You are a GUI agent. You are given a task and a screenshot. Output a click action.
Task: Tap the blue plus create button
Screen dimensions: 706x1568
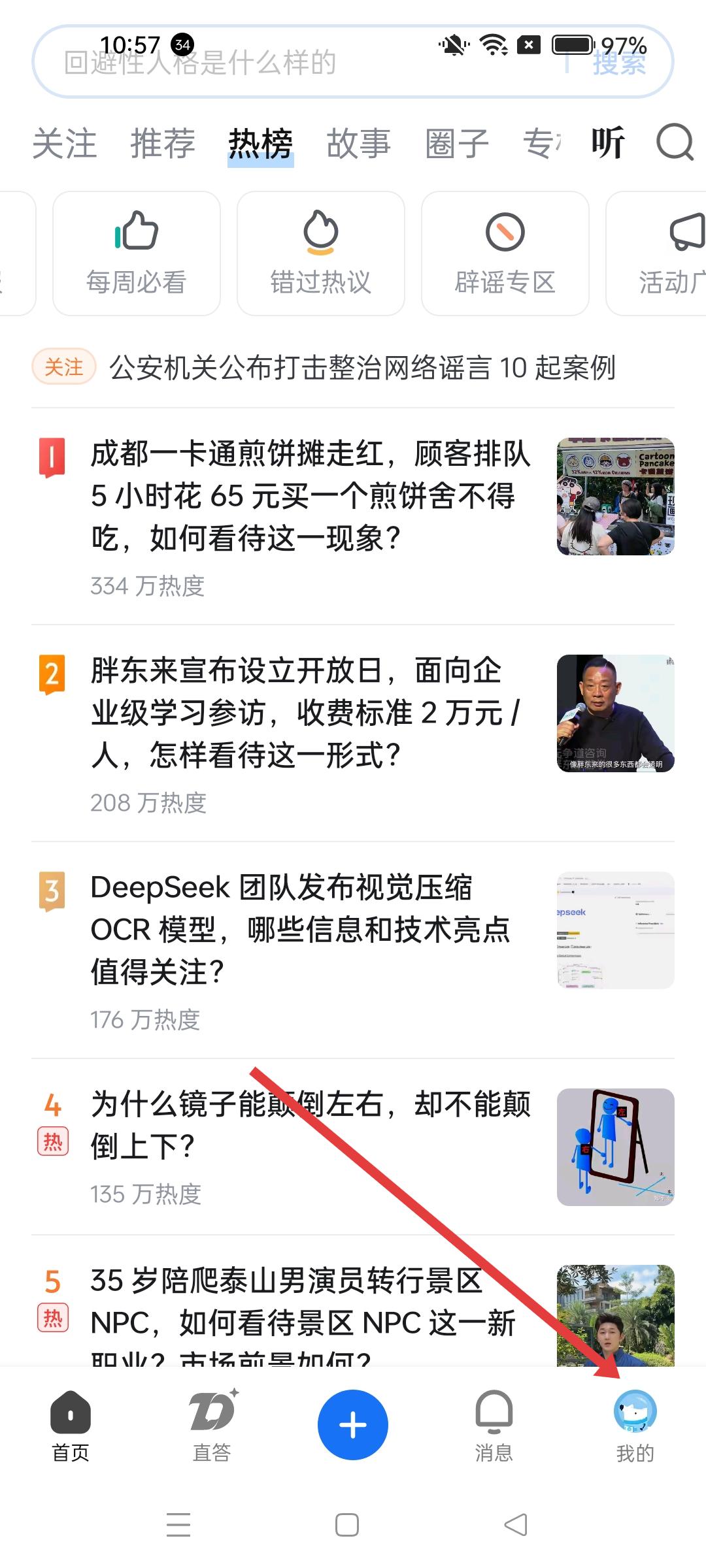pos(353,1424)
